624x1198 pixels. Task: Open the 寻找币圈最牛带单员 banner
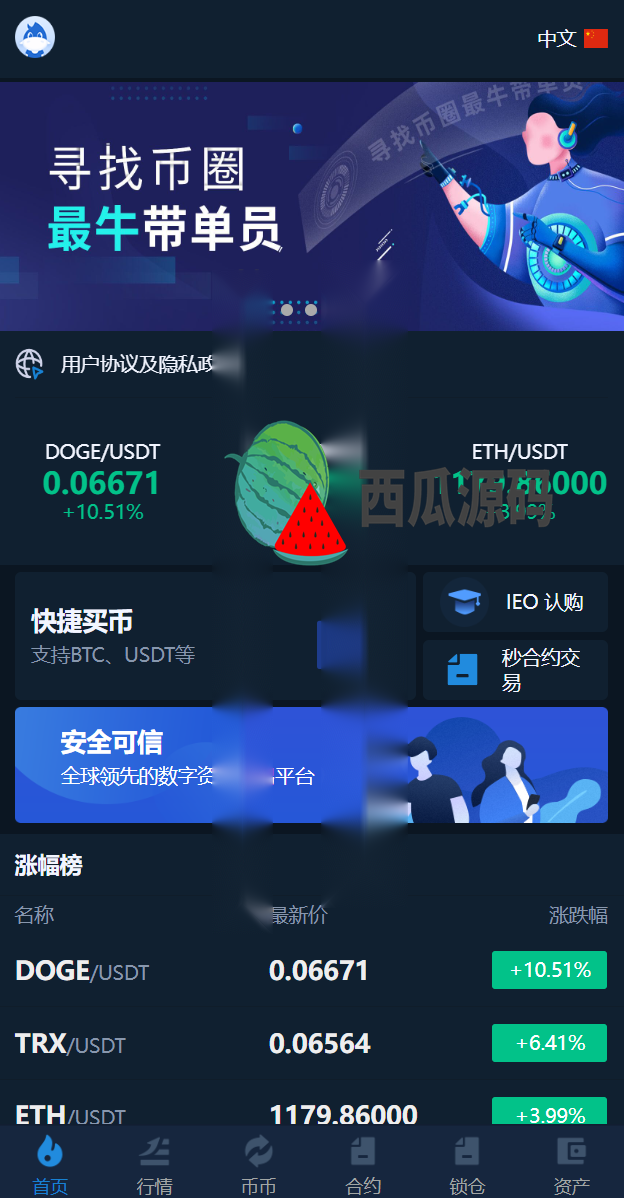(311, 205)
